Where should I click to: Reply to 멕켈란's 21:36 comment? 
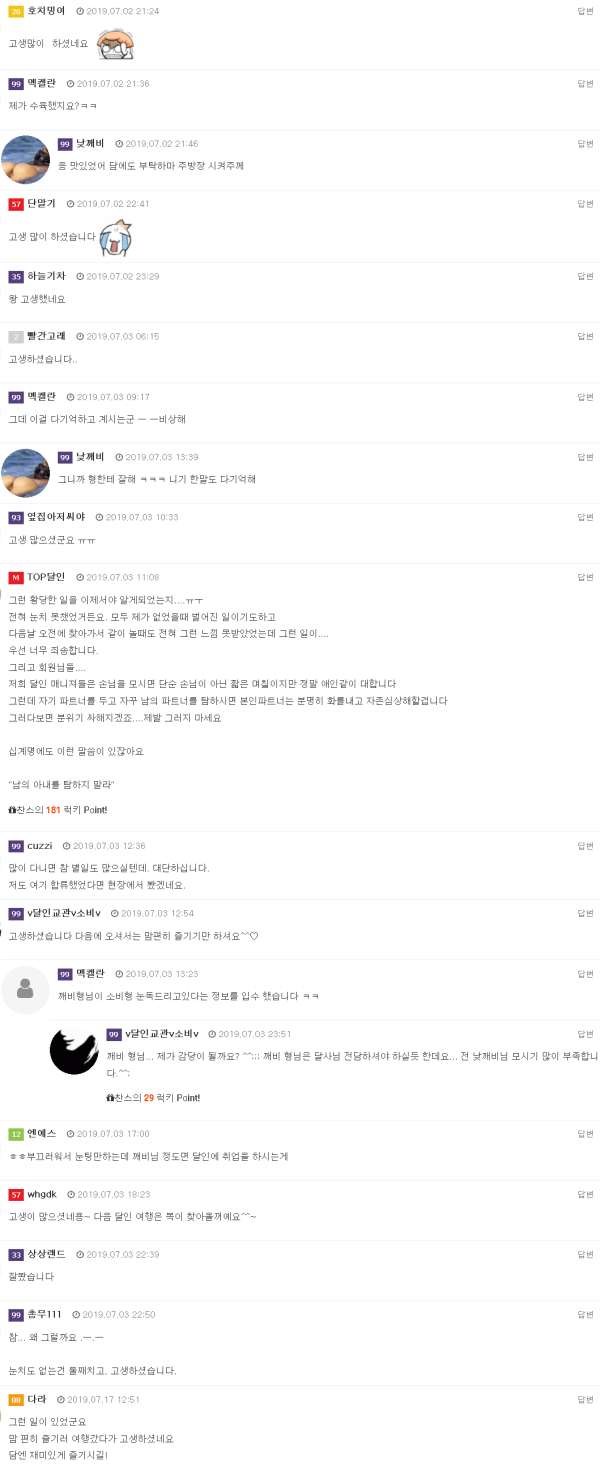(x=585, y=84)
